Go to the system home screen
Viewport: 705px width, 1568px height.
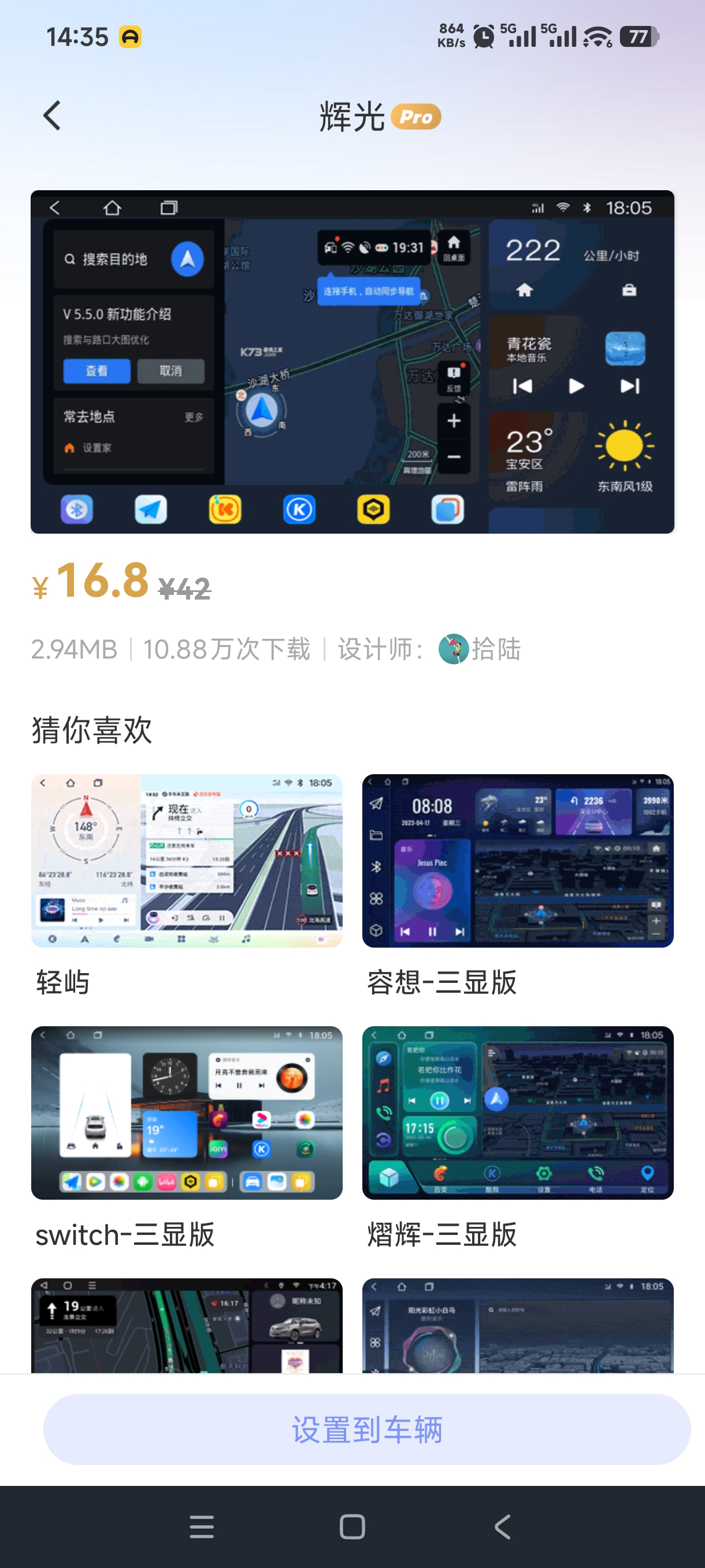click(352, 1526)
